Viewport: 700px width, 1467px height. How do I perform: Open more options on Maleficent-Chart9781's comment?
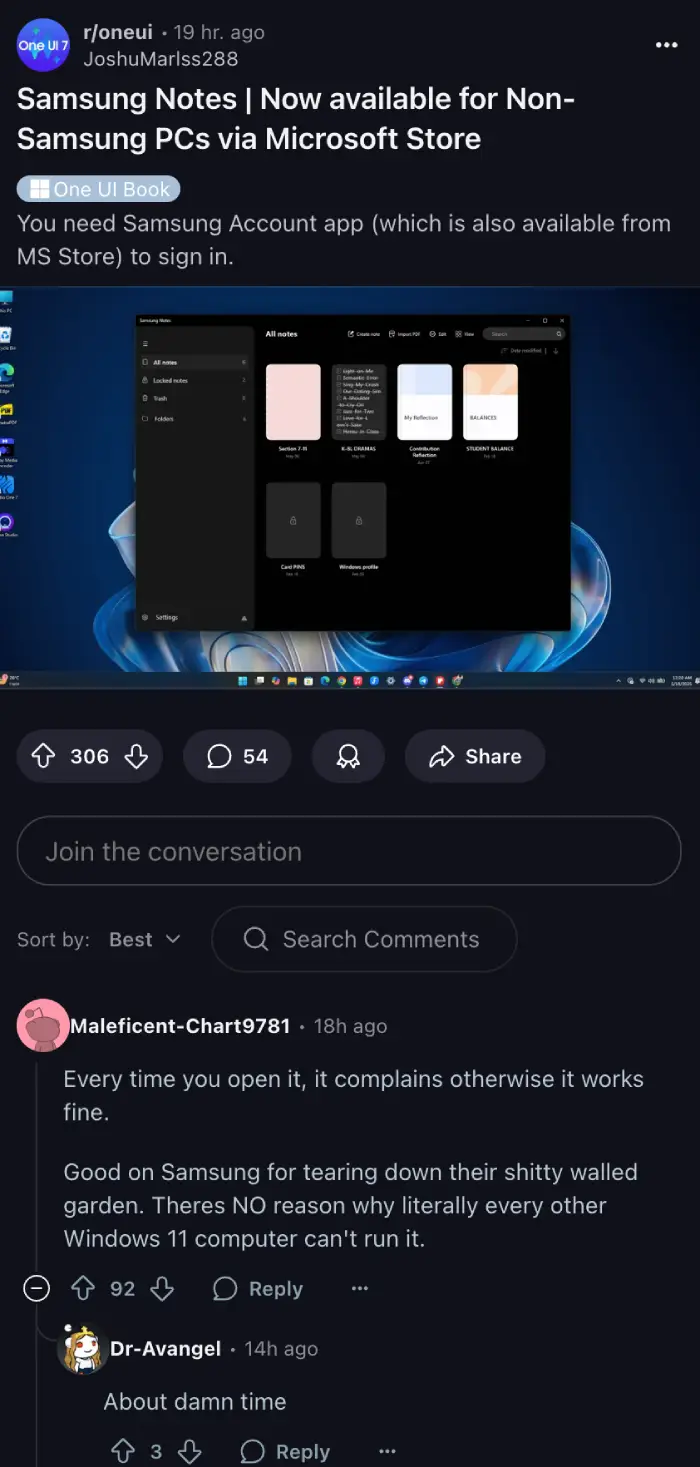360,1289
